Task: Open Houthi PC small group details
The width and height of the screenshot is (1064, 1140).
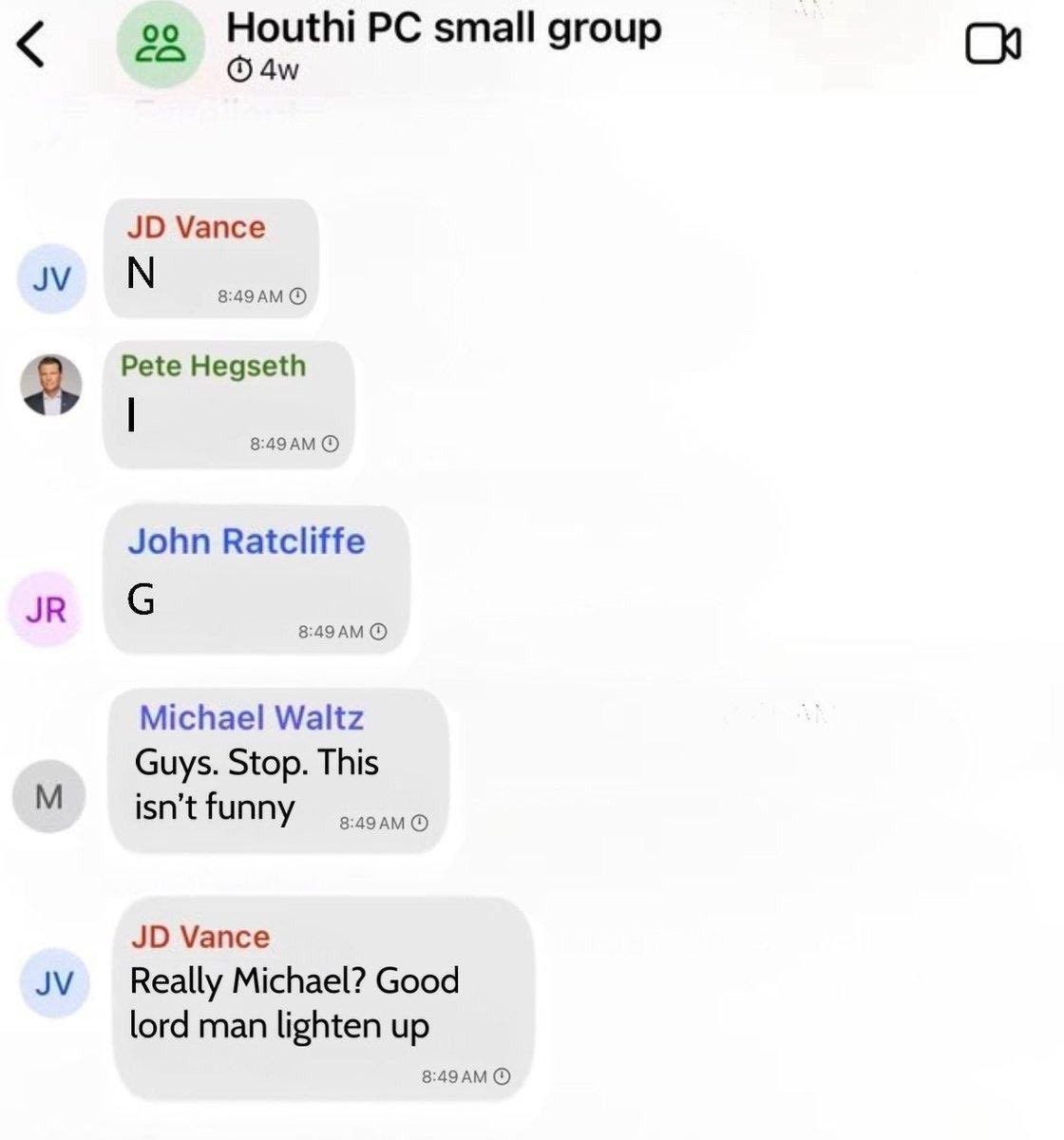Action: click(x=443, y=28)
